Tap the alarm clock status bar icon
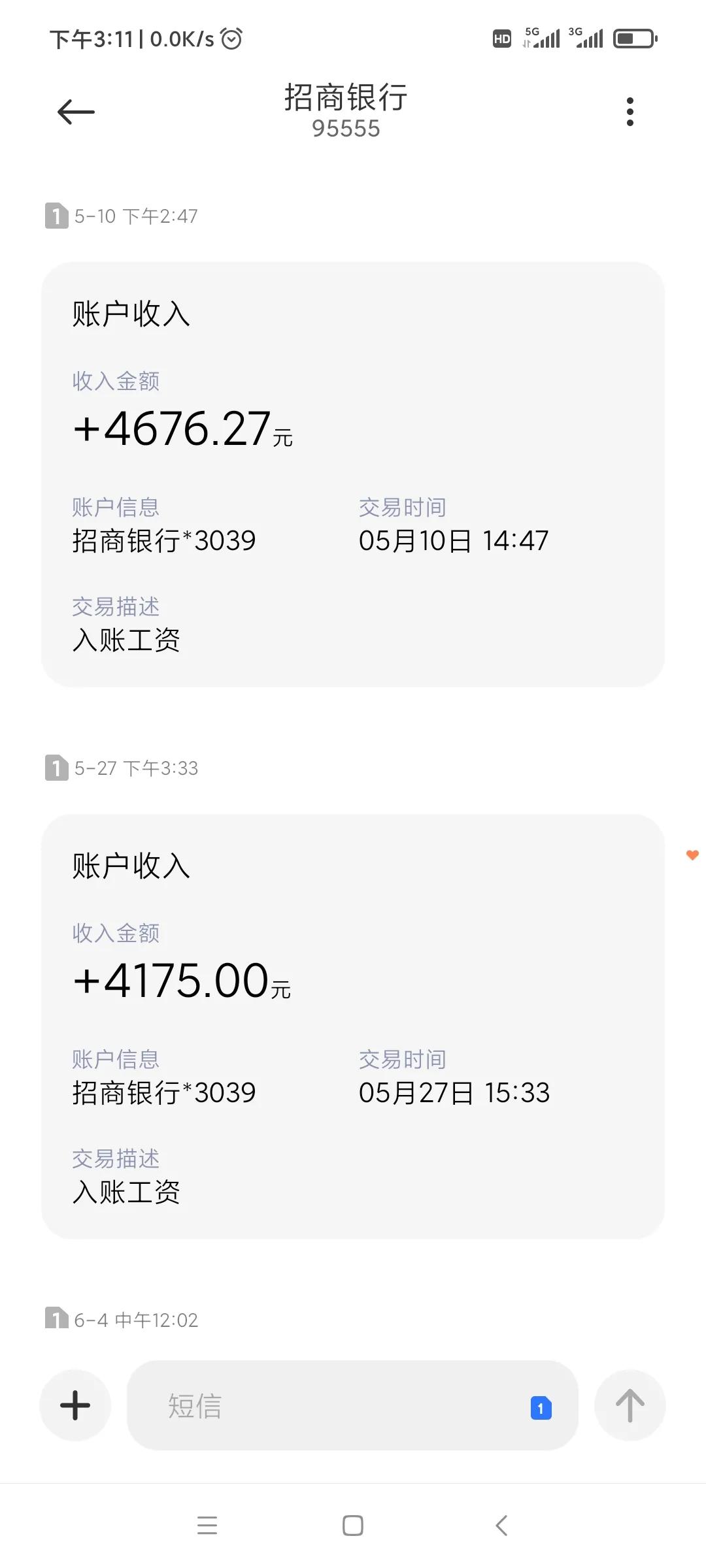Image resolution: width=706 pixels, height=1568 pixels. (x=233, y=38)
